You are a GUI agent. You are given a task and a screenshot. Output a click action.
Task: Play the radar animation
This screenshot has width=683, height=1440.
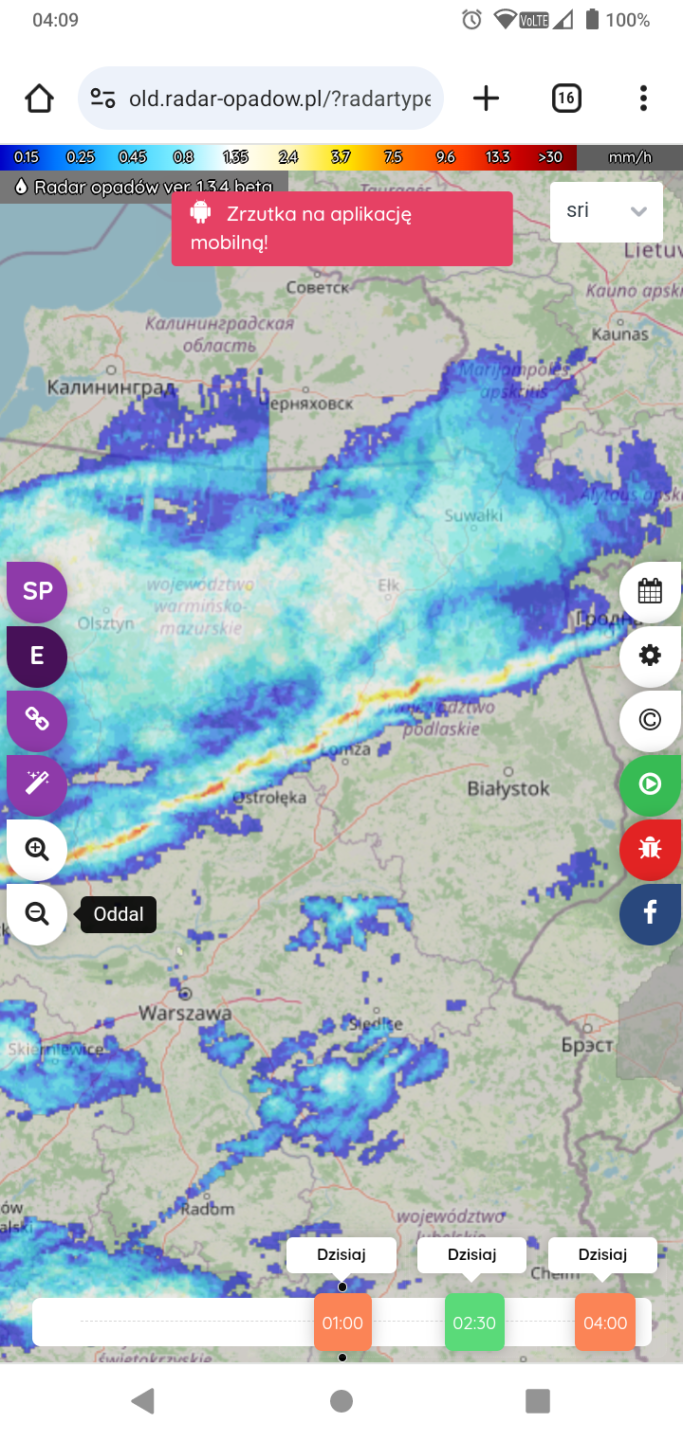pyautogui.click(x=650, y=785)
